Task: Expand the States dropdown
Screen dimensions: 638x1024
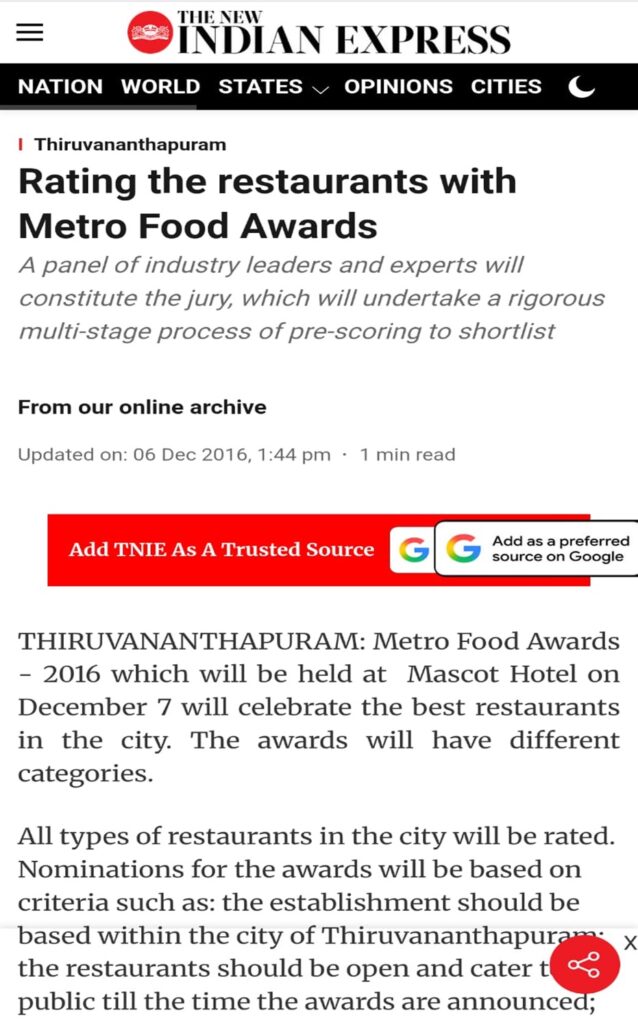Action: 273,87
